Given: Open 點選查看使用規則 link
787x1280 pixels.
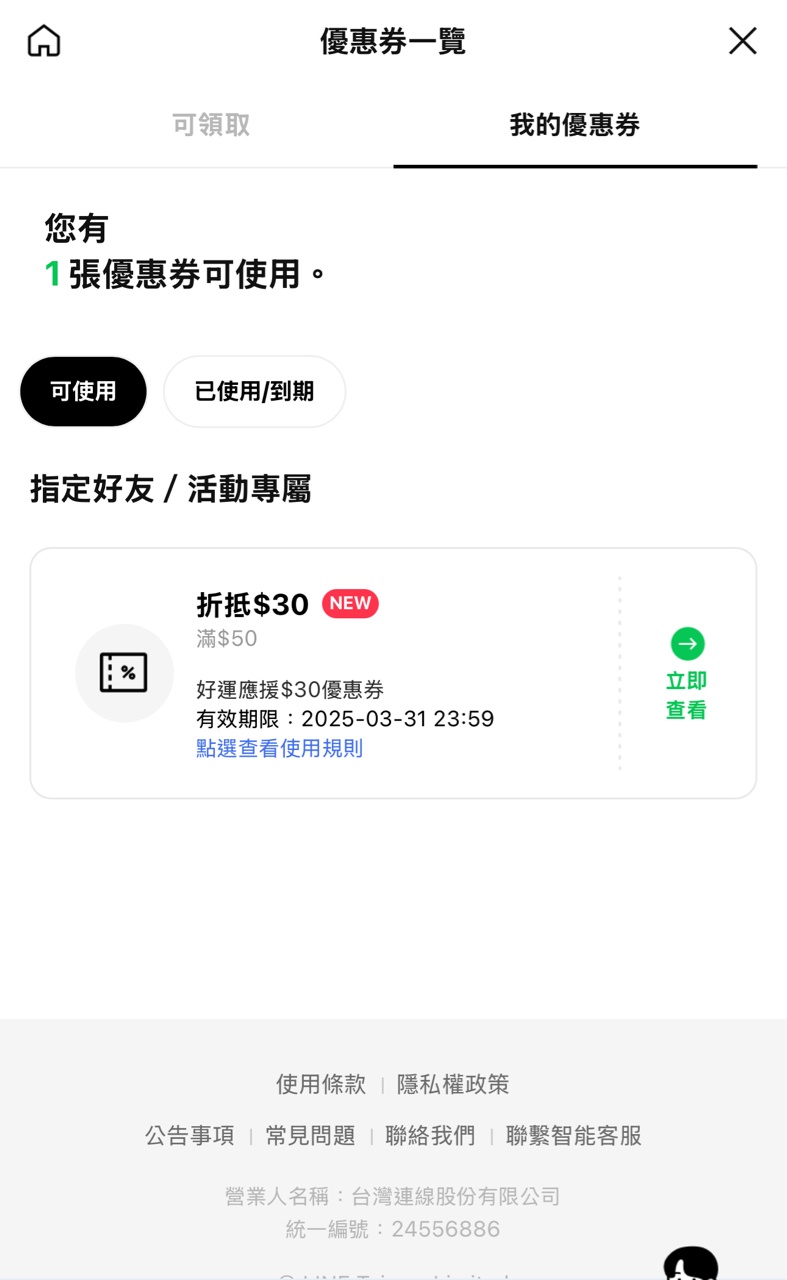Looking at the screenshot, I should point(279,748).
